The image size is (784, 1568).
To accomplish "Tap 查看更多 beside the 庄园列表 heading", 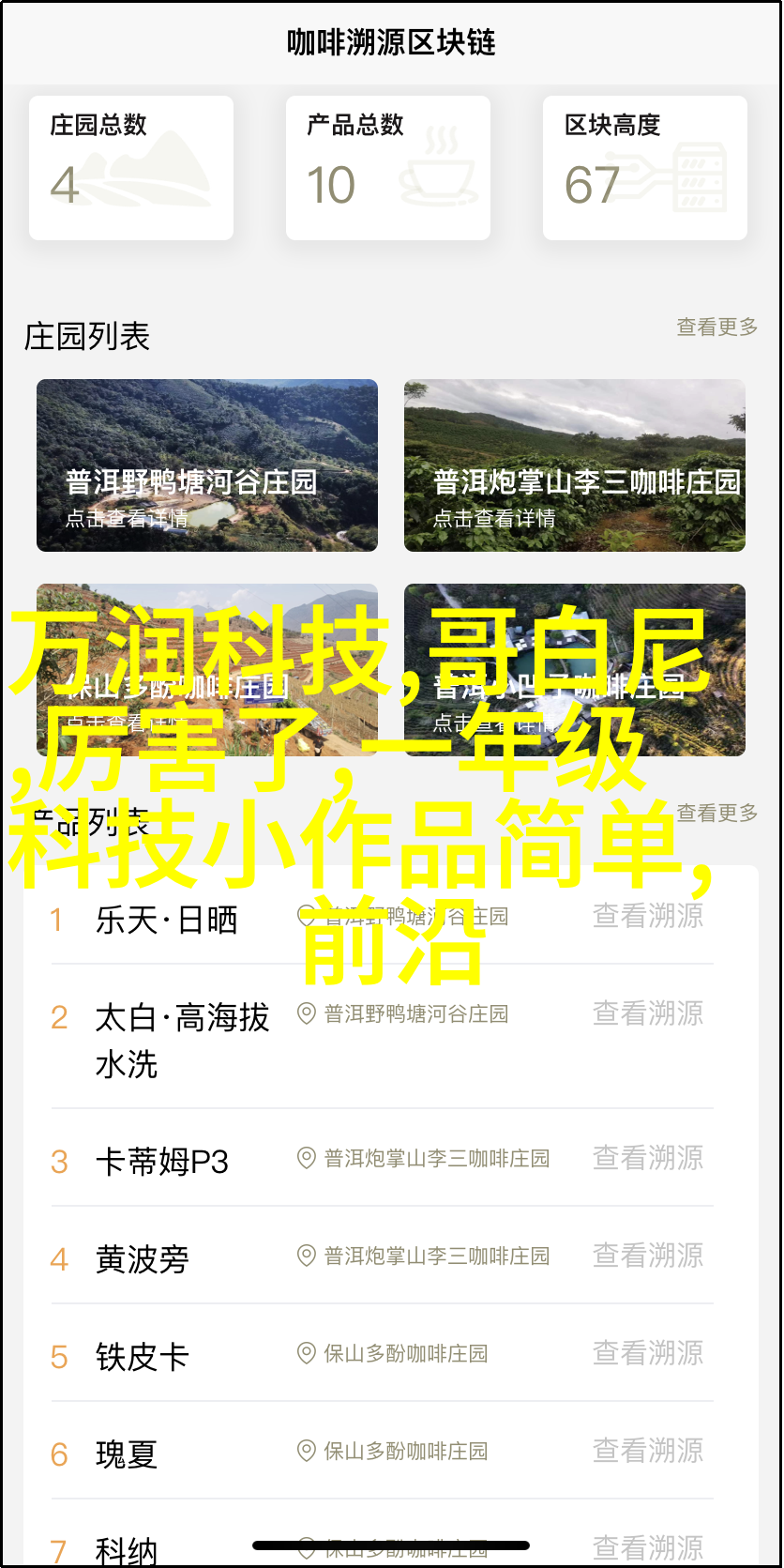I will click(x=717, y=327).
